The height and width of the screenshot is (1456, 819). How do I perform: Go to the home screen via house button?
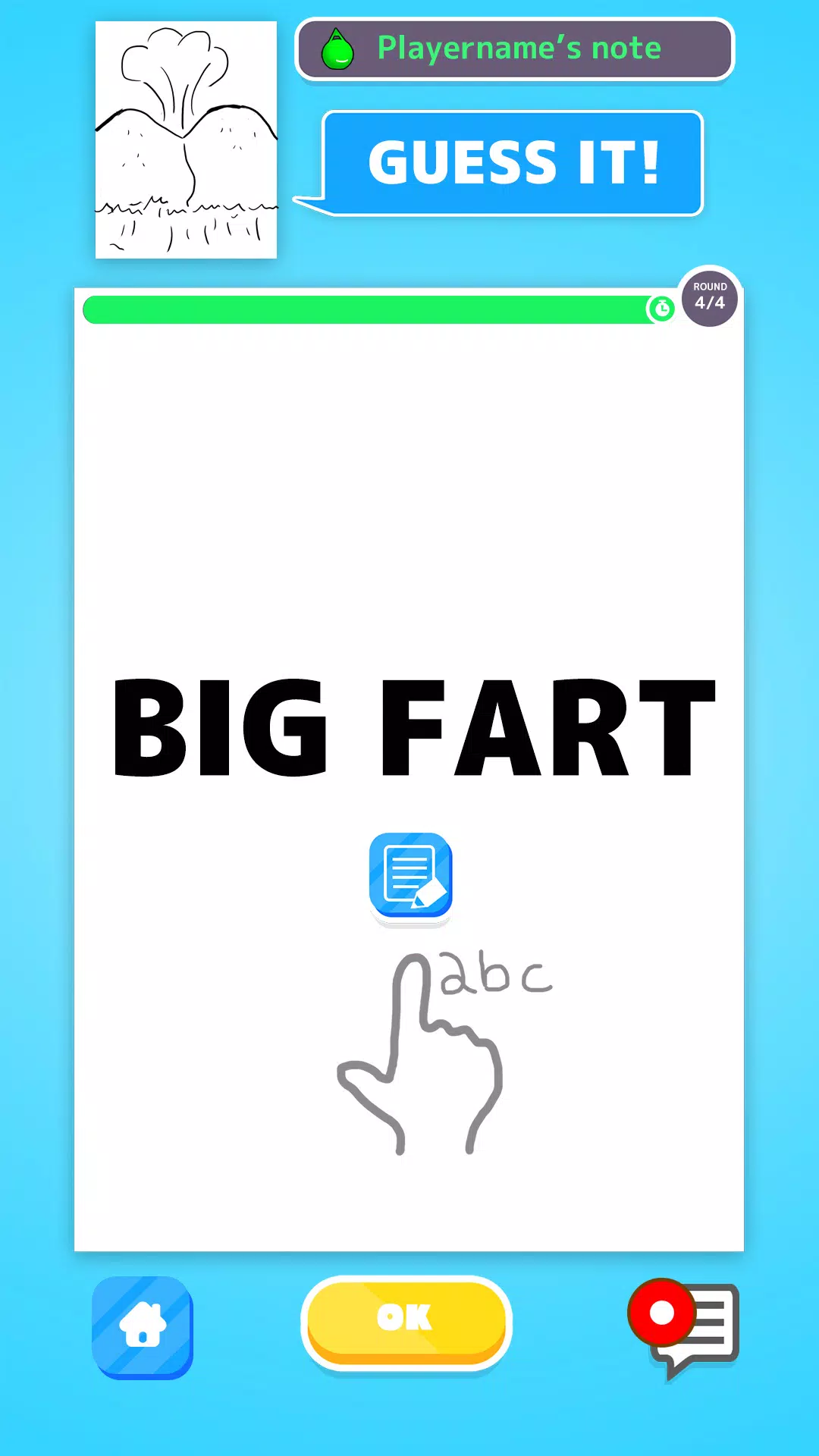(x=143, y=1326)
